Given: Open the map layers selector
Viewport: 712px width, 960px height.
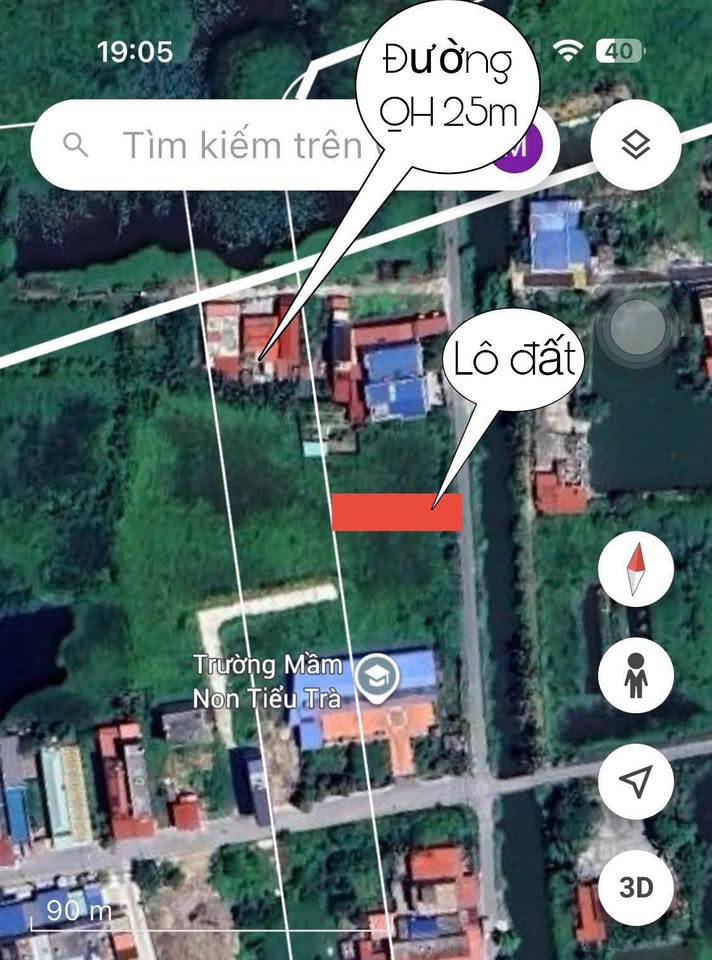Looking at the screenshot, I should click(636, 145).
